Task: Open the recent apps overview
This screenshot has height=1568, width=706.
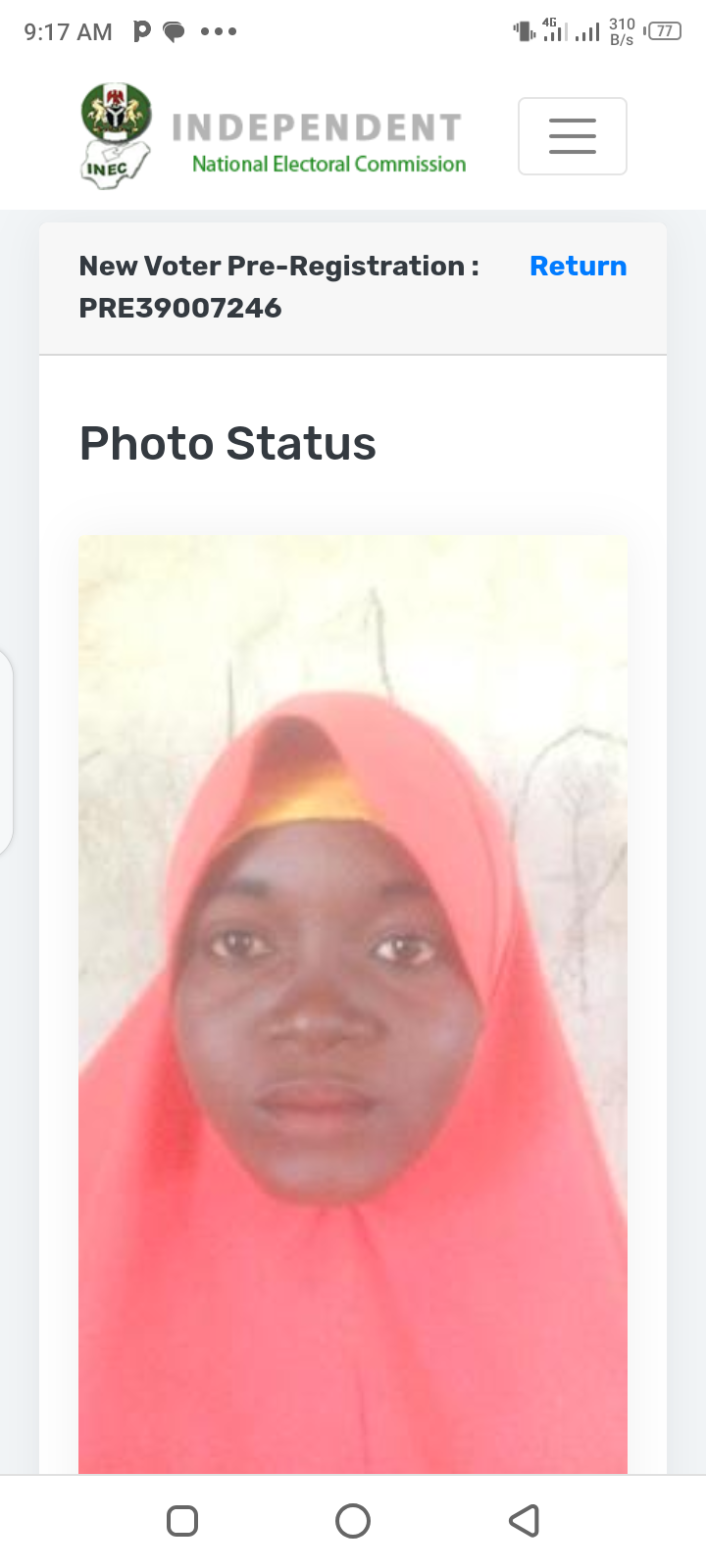Action: (182, 1520)
